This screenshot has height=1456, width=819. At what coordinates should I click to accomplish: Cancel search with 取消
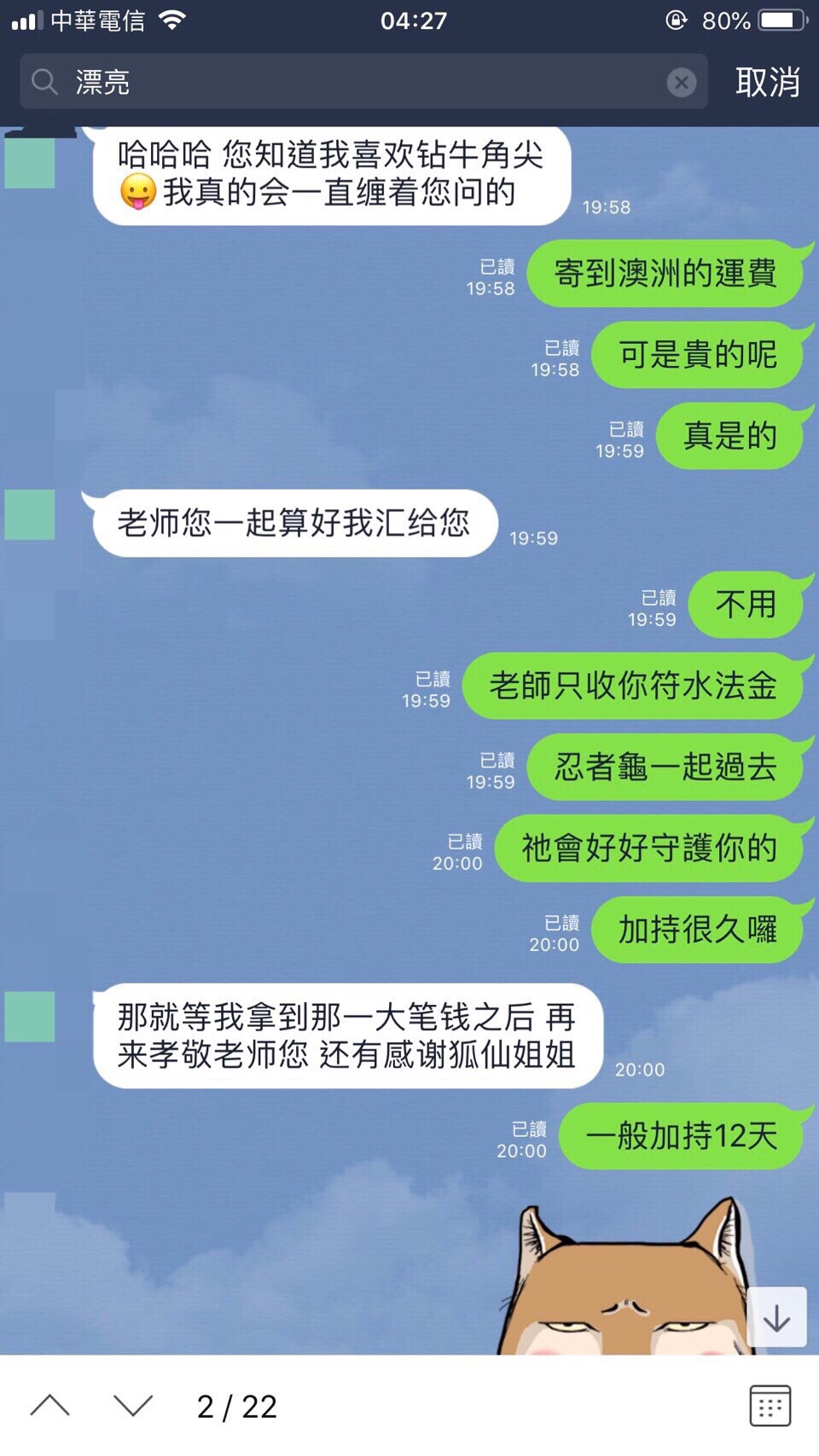[767, 82]
